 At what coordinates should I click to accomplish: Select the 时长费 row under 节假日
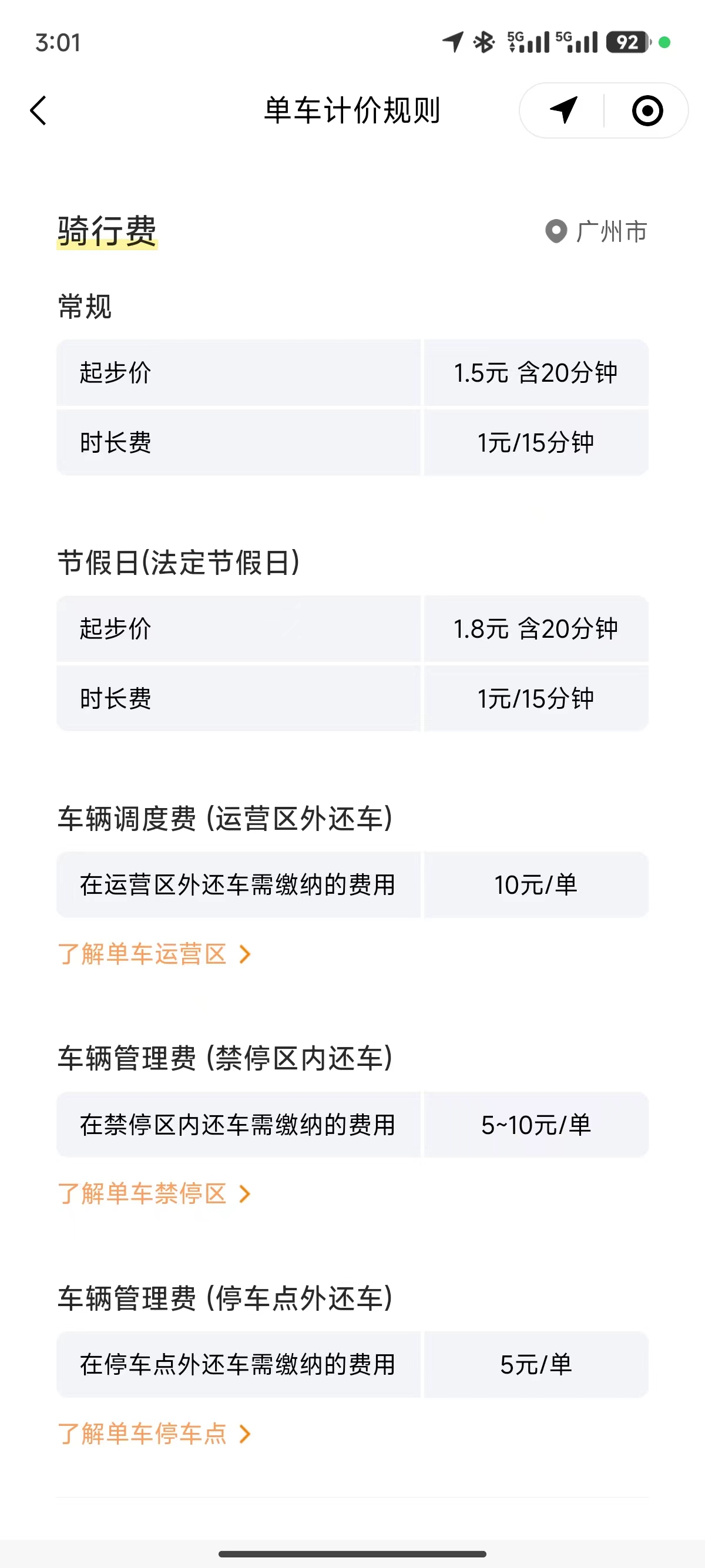(x=352, y=698)
